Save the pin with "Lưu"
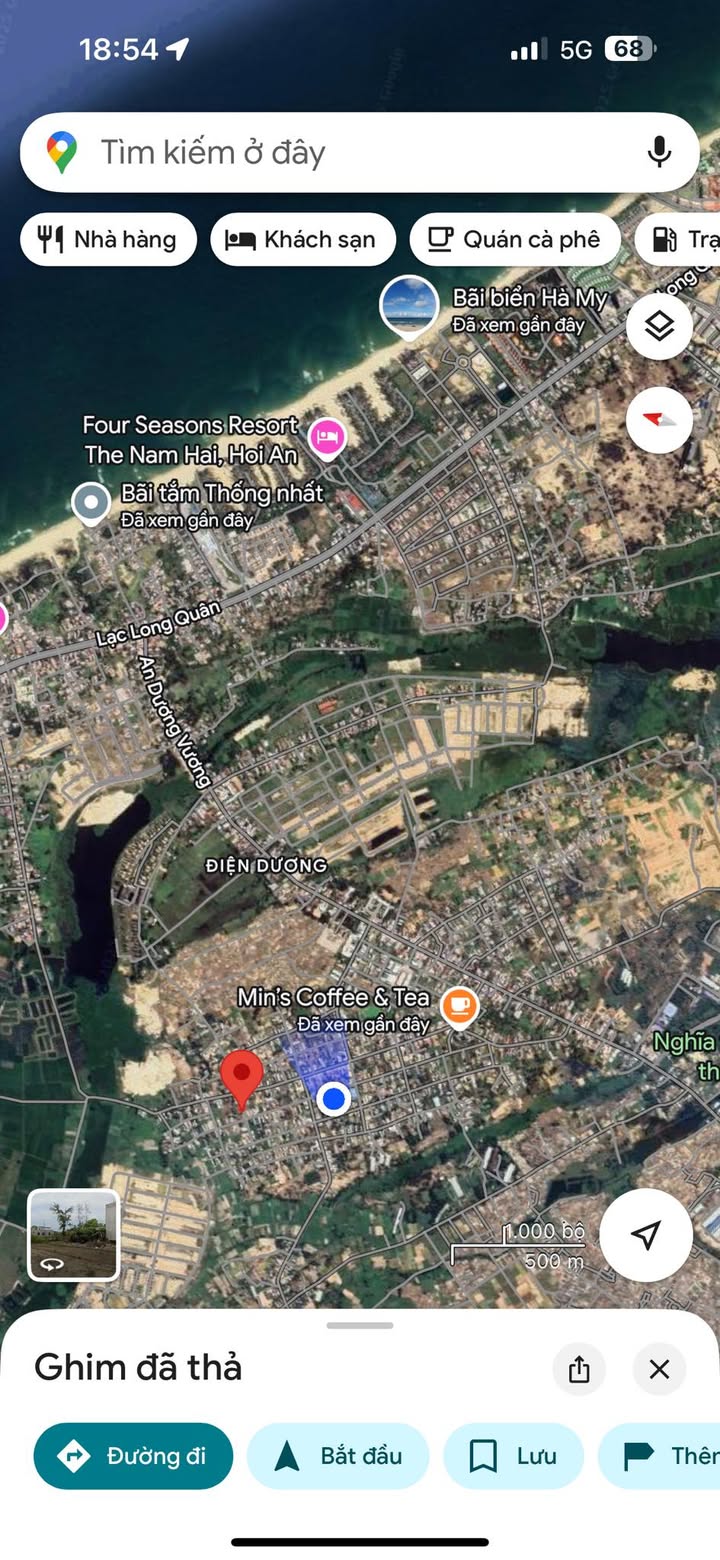 513,1456
